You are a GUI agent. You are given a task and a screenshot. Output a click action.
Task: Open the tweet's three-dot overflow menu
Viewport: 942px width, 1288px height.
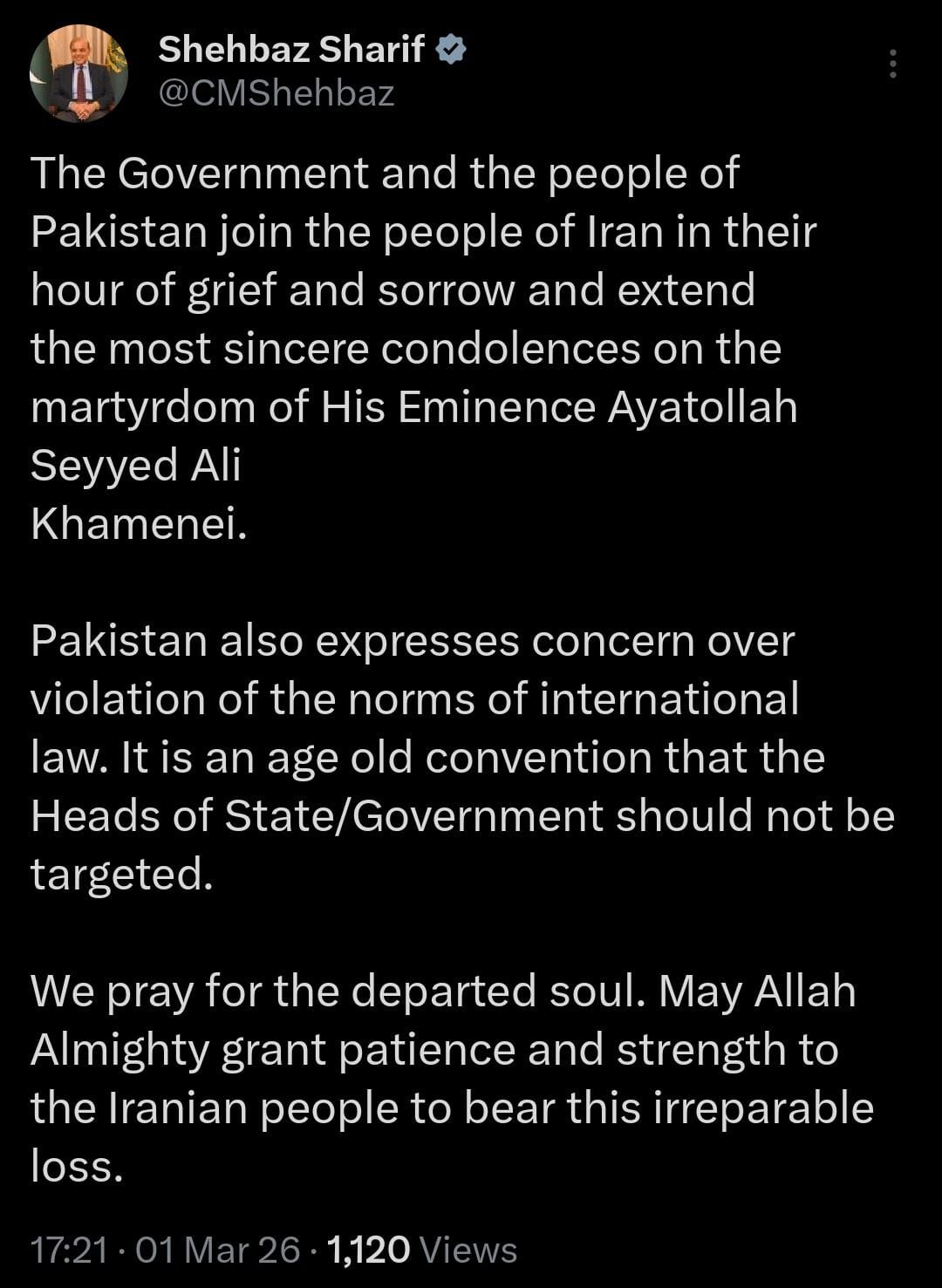point(892,64)
